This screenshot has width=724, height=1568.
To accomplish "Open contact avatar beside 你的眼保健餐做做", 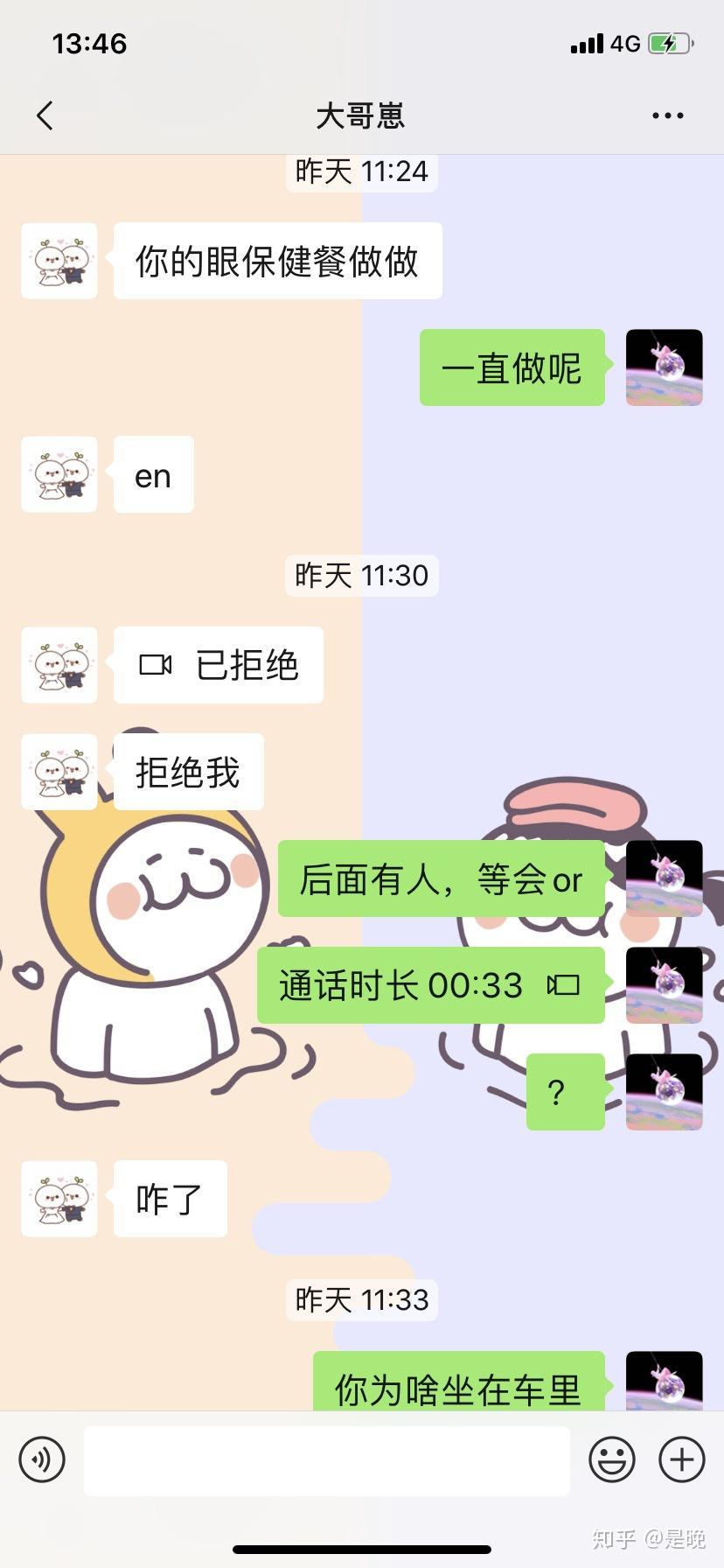I will [x=59, y=261].
